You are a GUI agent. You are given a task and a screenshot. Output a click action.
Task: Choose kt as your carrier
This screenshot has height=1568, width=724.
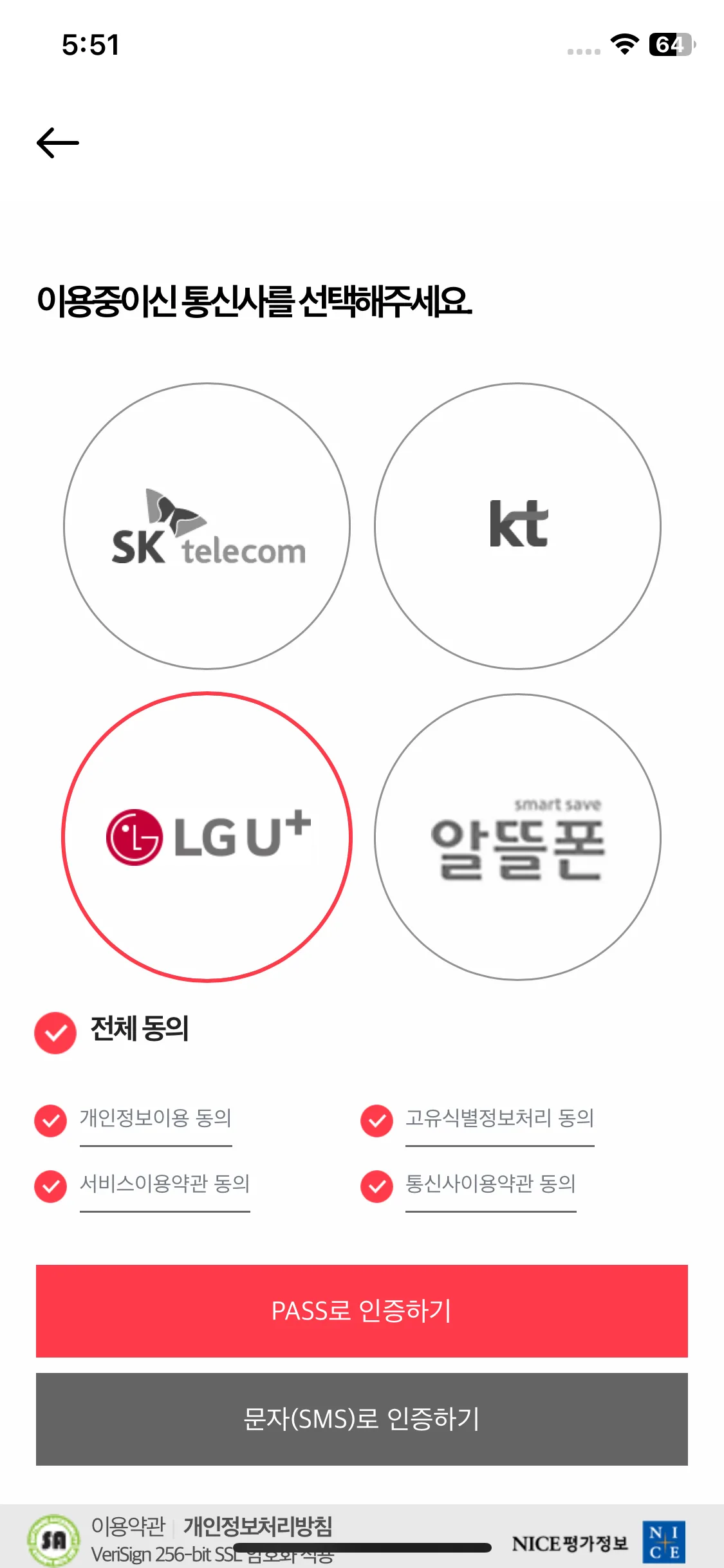[518, 527]
